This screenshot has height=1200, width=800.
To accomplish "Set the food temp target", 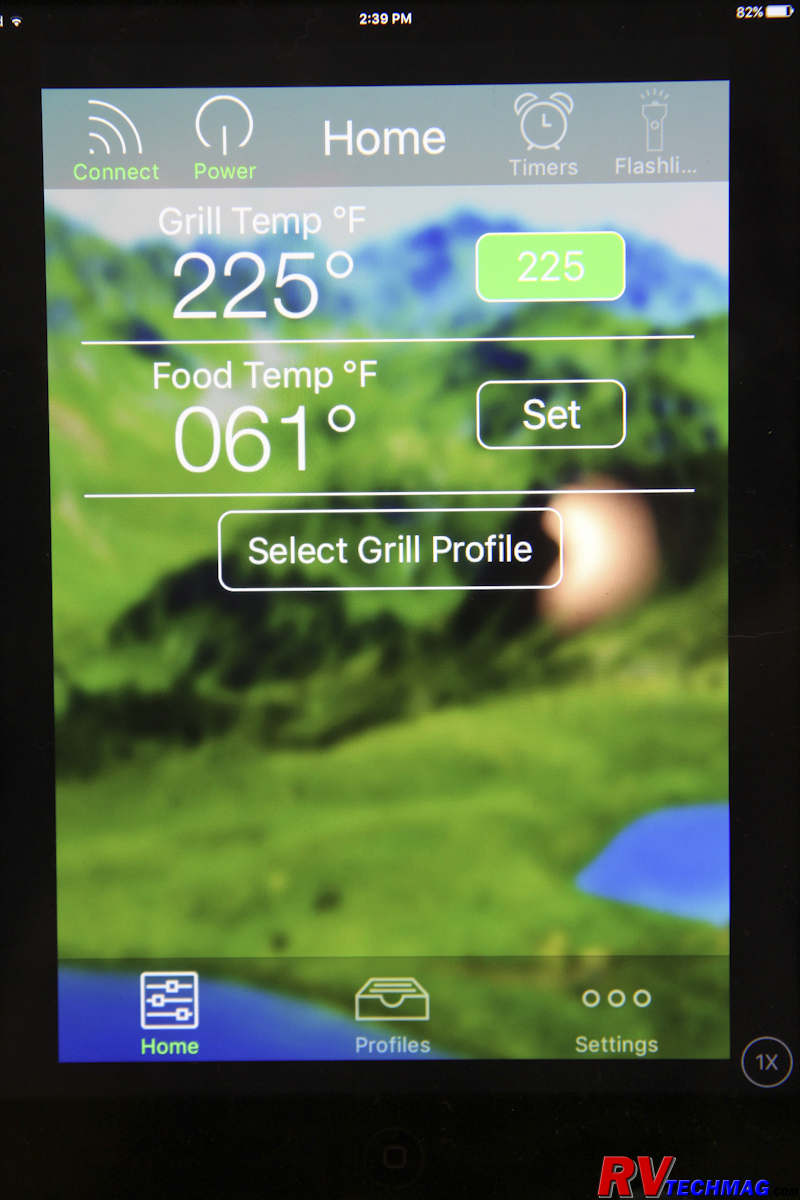I will pos(551,414).
